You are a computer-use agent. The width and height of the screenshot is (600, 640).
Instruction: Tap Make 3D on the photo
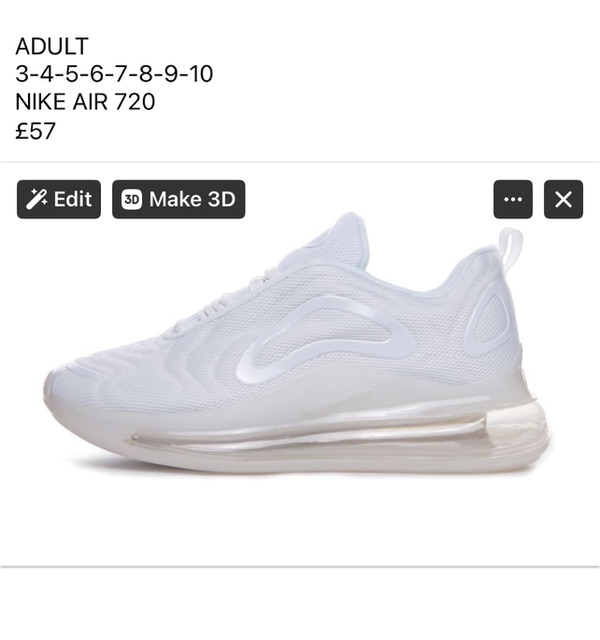tap(178, 199)
